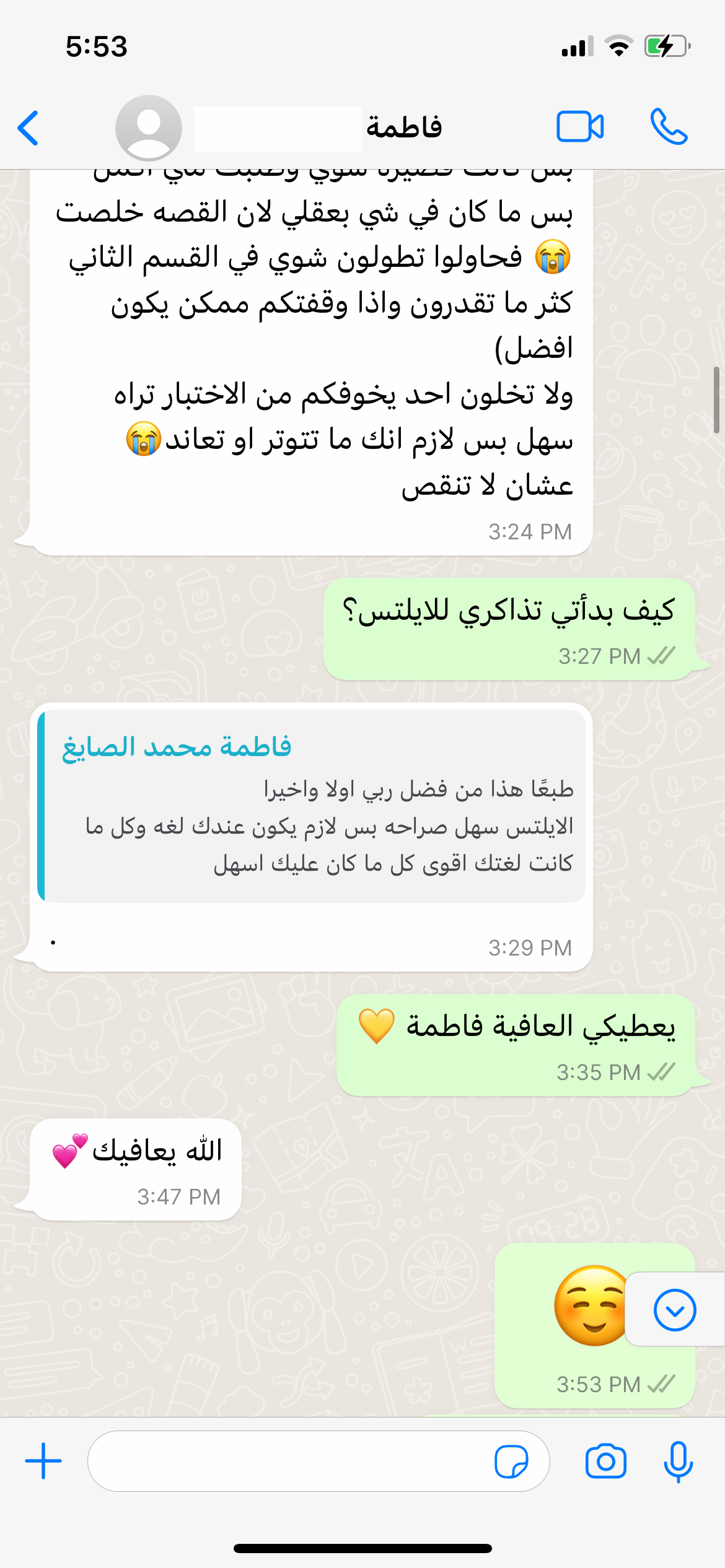The width and height of the screenshot is (725, 1568).
Task: Focus the message text field
Action: pos(285,1461)
